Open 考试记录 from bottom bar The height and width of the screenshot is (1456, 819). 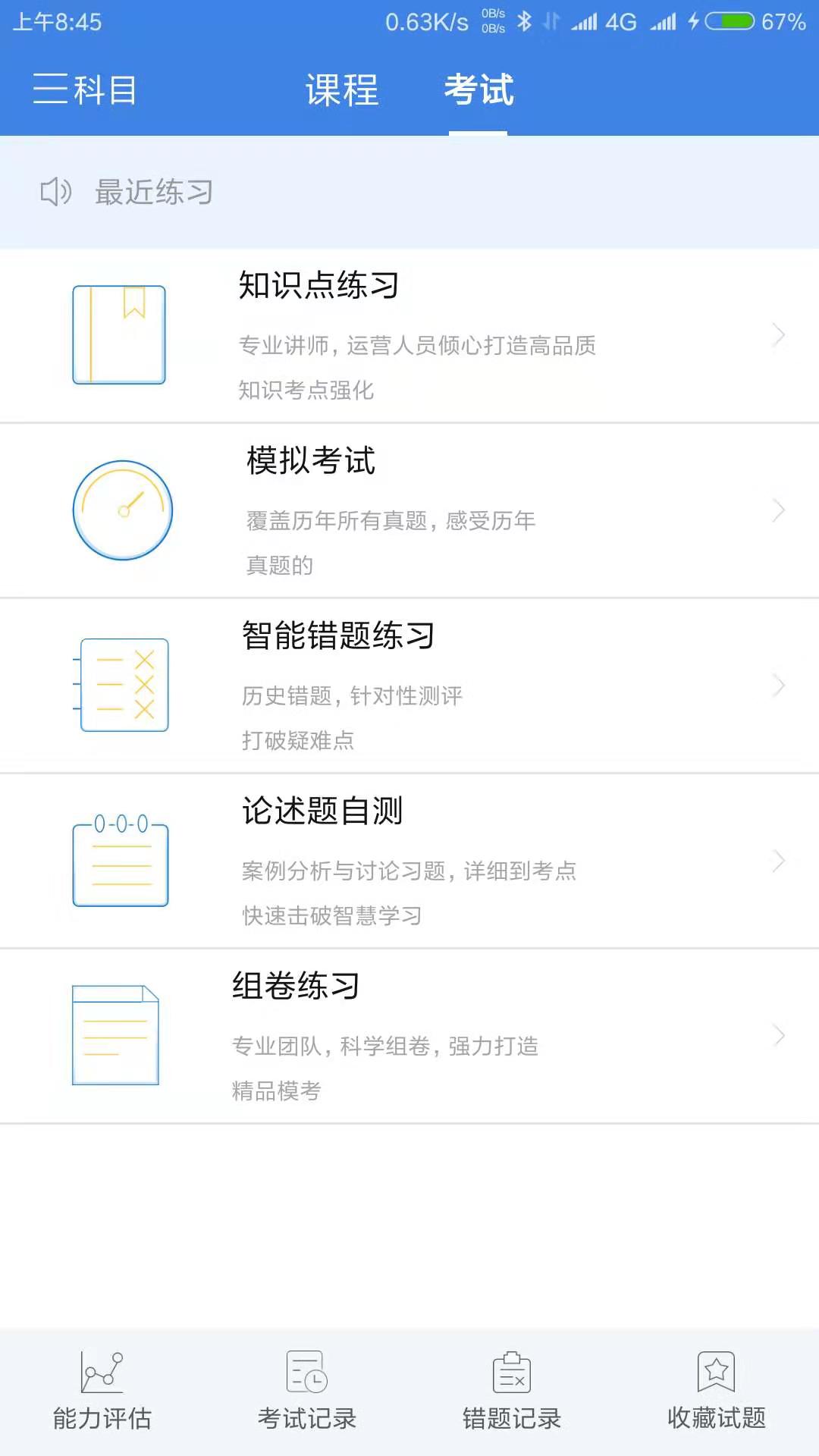(x=306, y=1390)
